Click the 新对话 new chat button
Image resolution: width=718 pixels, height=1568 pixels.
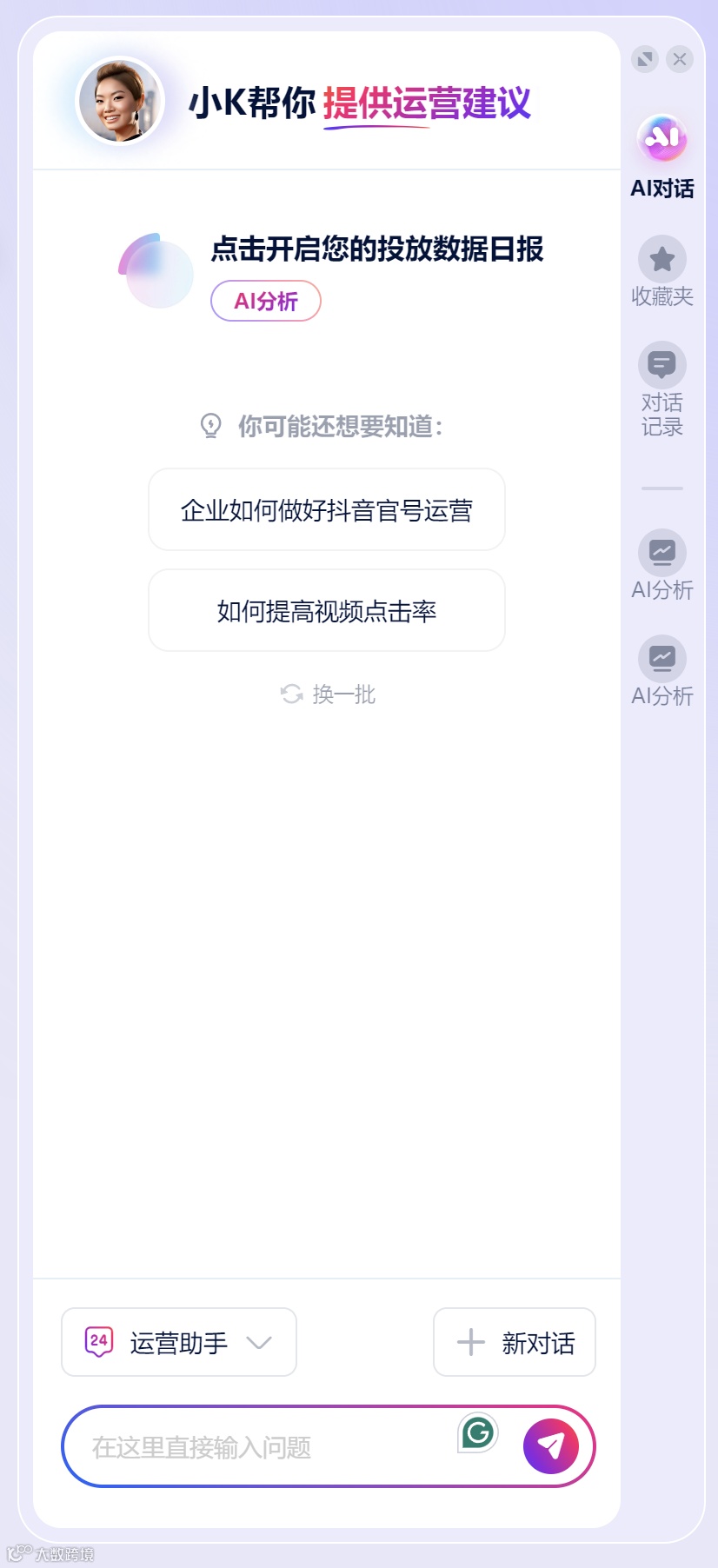514,1342
